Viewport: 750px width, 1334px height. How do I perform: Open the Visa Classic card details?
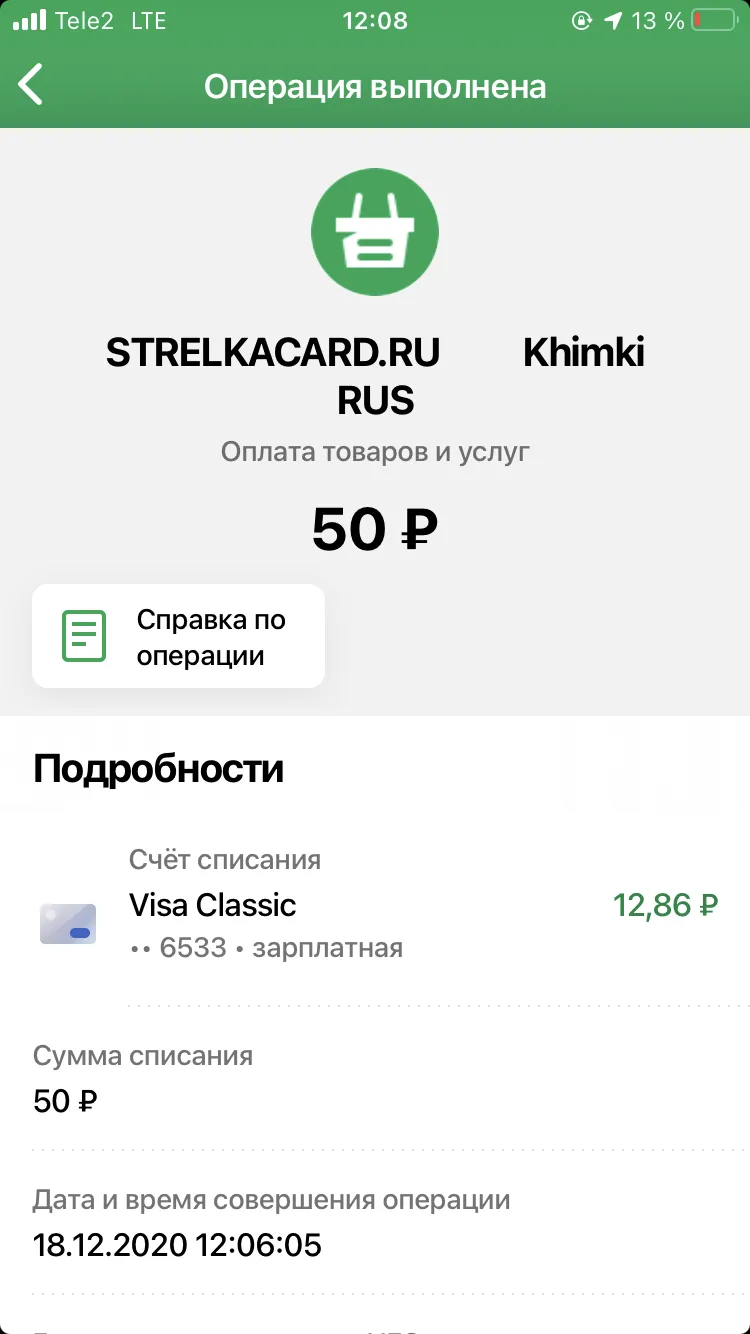tap(375, 905)
